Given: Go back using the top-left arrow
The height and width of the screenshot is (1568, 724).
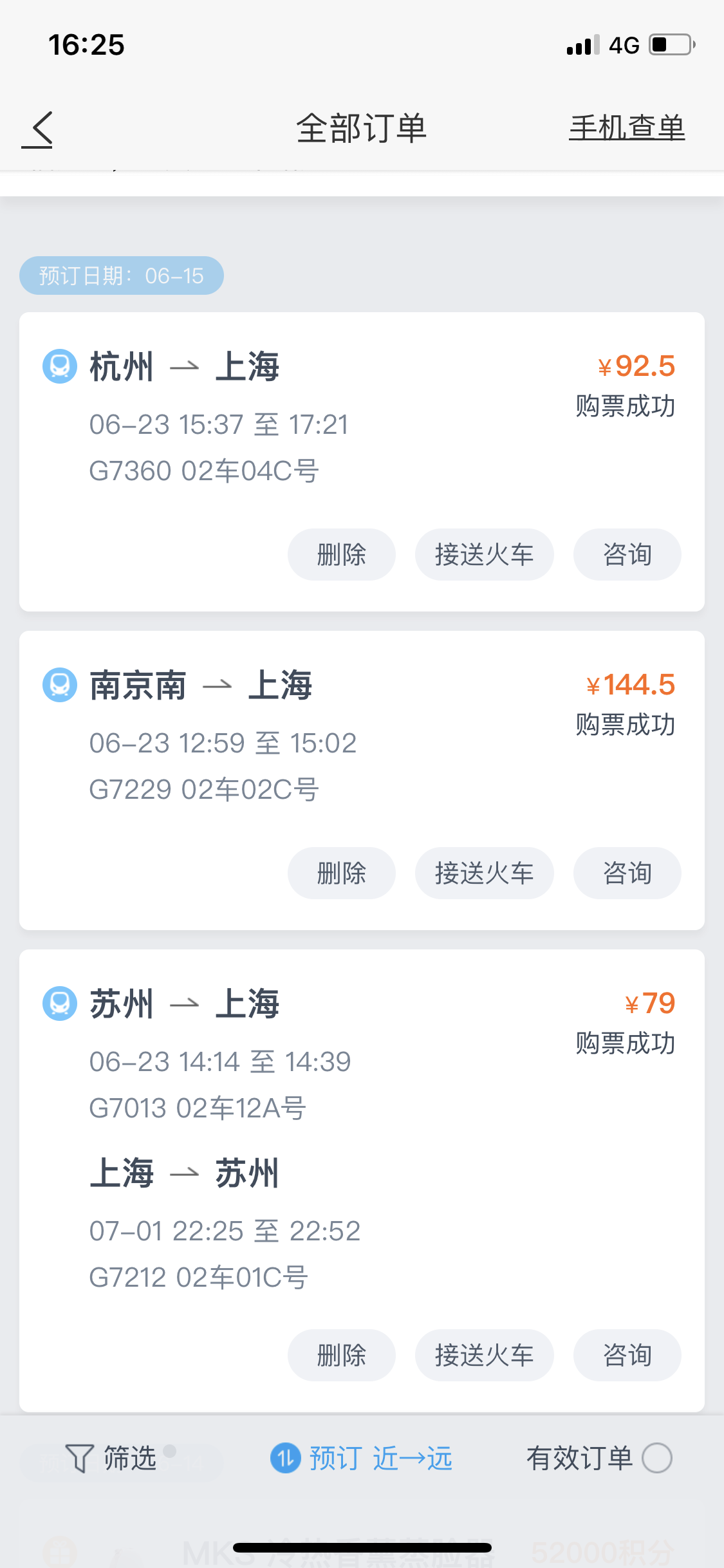Looking at the screenshot, I should pyautogui.click(x=39, y=129).
